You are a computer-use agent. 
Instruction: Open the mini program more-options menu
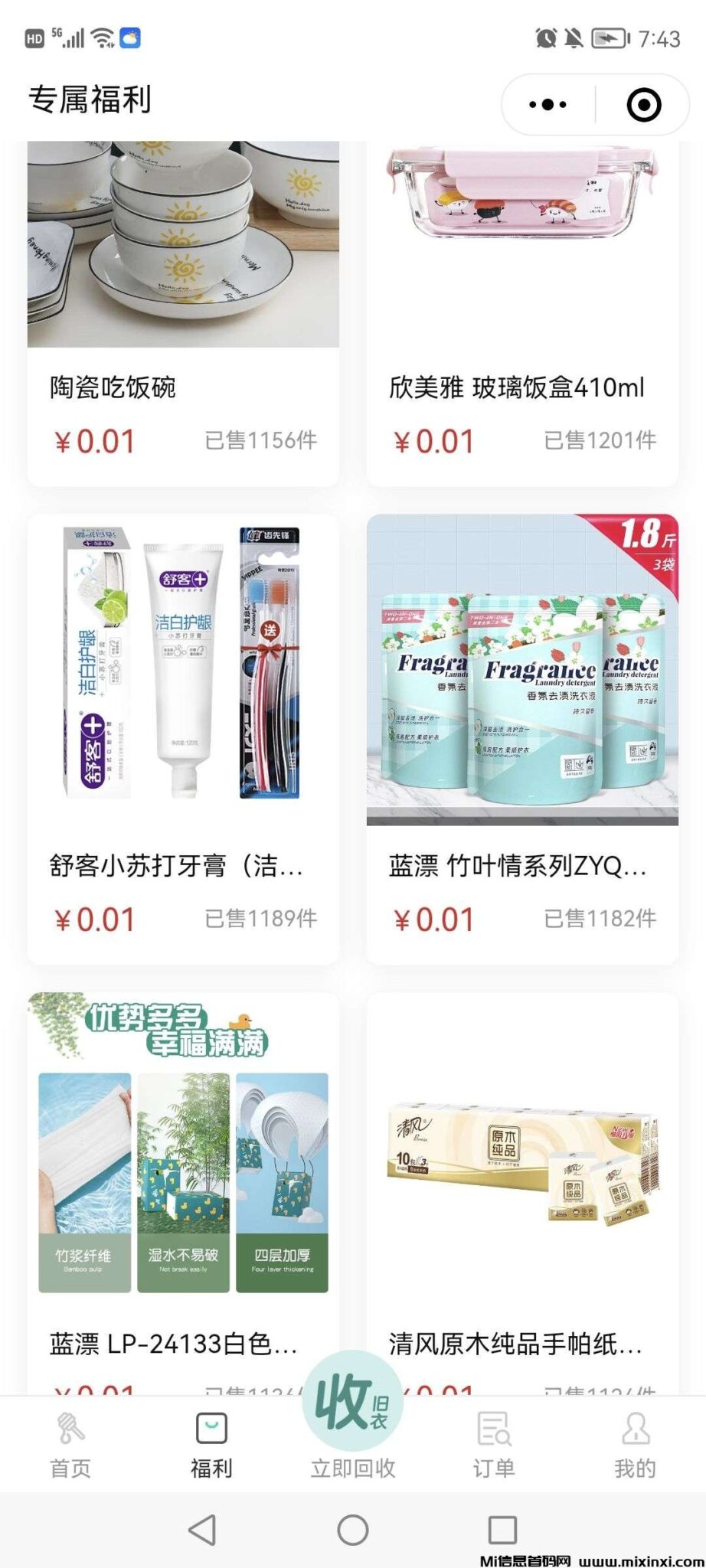[x=548, y=105]
